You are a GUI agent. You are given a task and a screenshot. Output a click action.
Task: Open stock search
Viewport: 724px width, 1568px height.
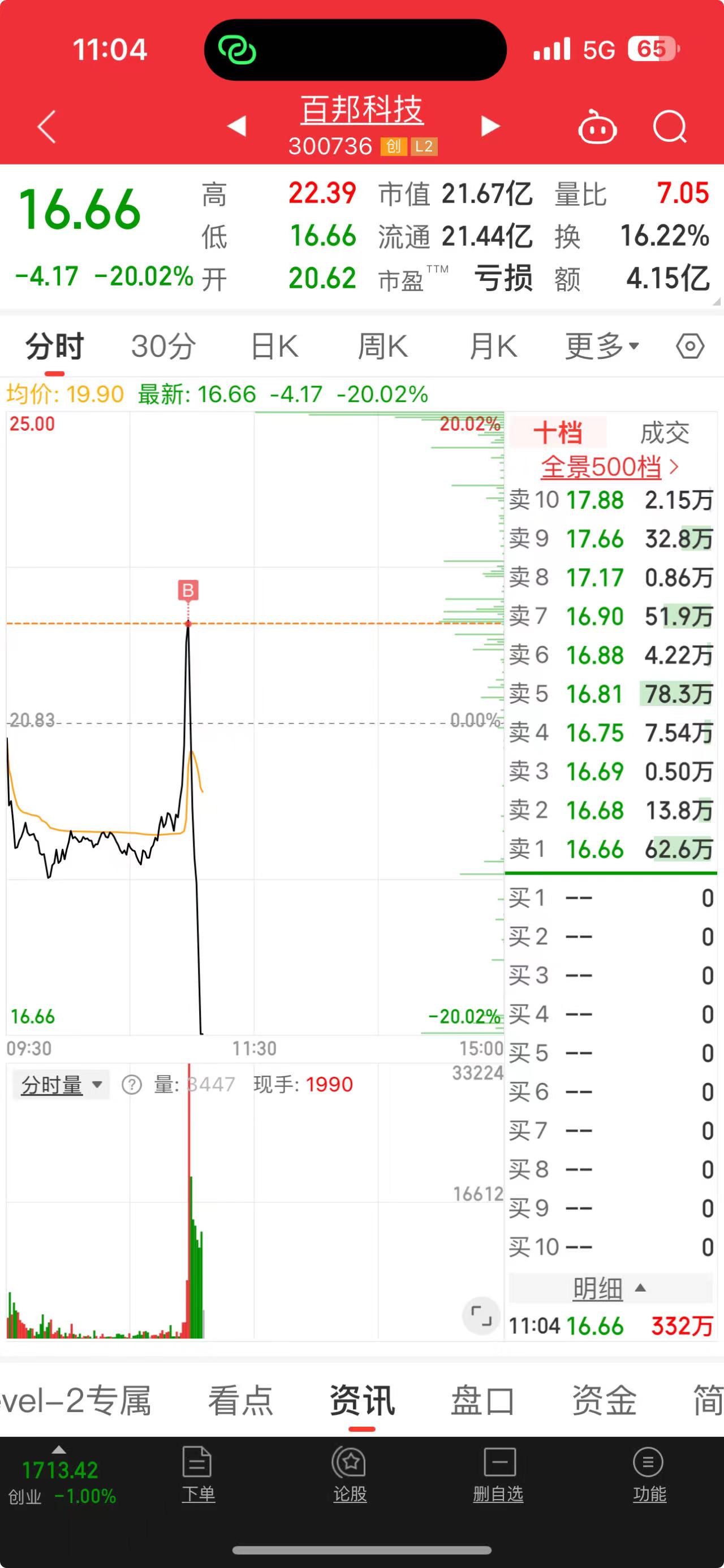(669, 127)
